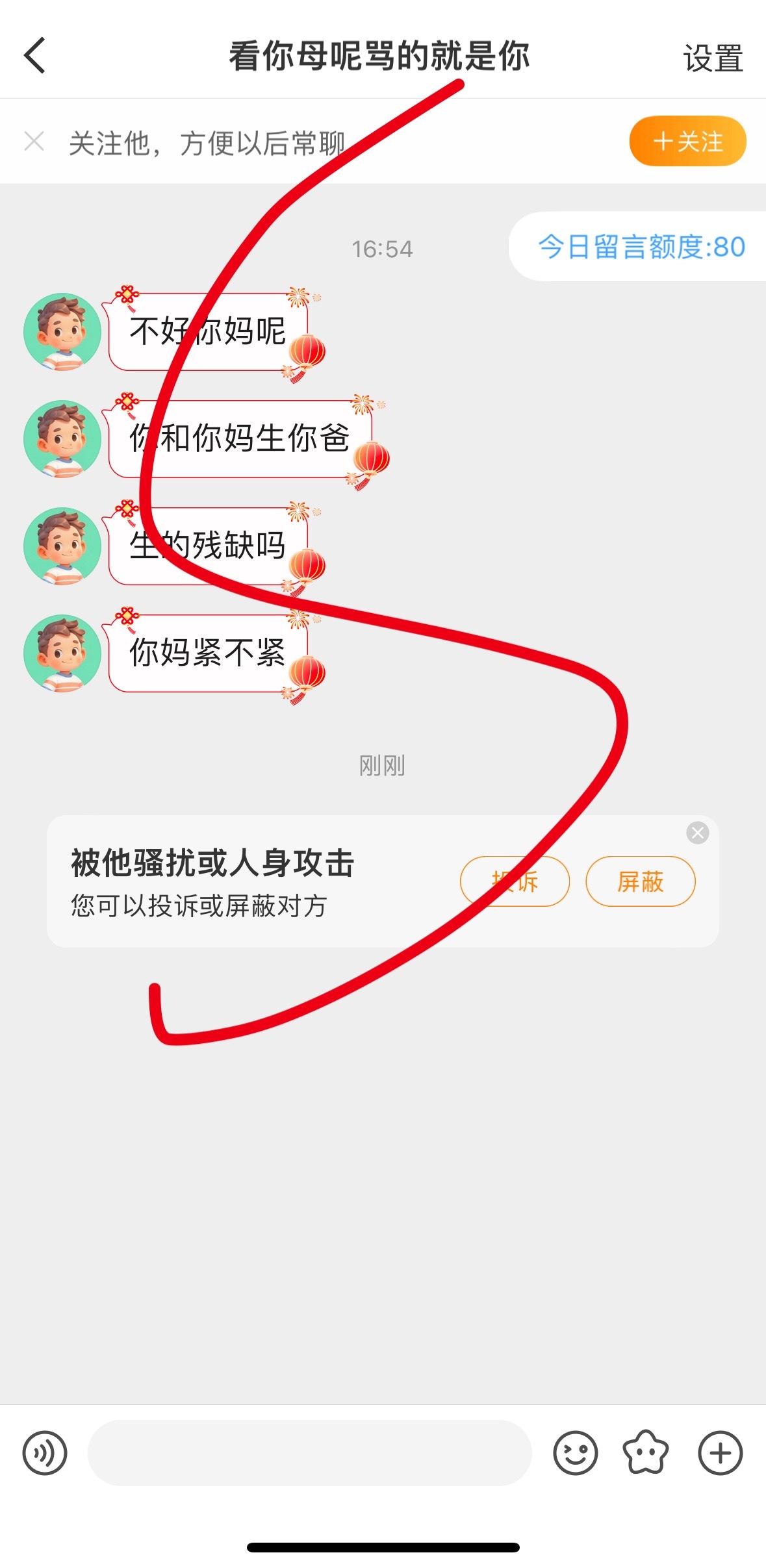Tap the 屏蔽 block button

pos(639,881)
